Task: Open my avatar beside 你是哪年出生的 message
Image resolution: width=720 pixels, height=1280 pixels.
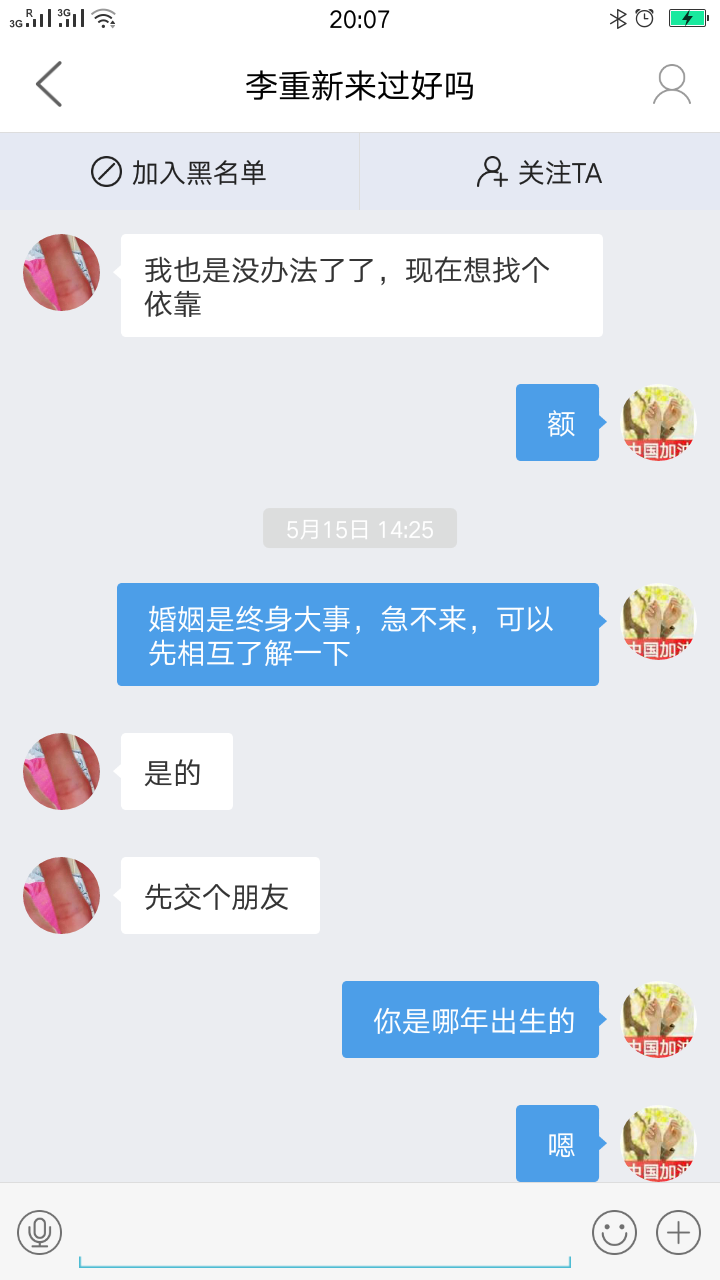Action: [x=658, y=1019]
